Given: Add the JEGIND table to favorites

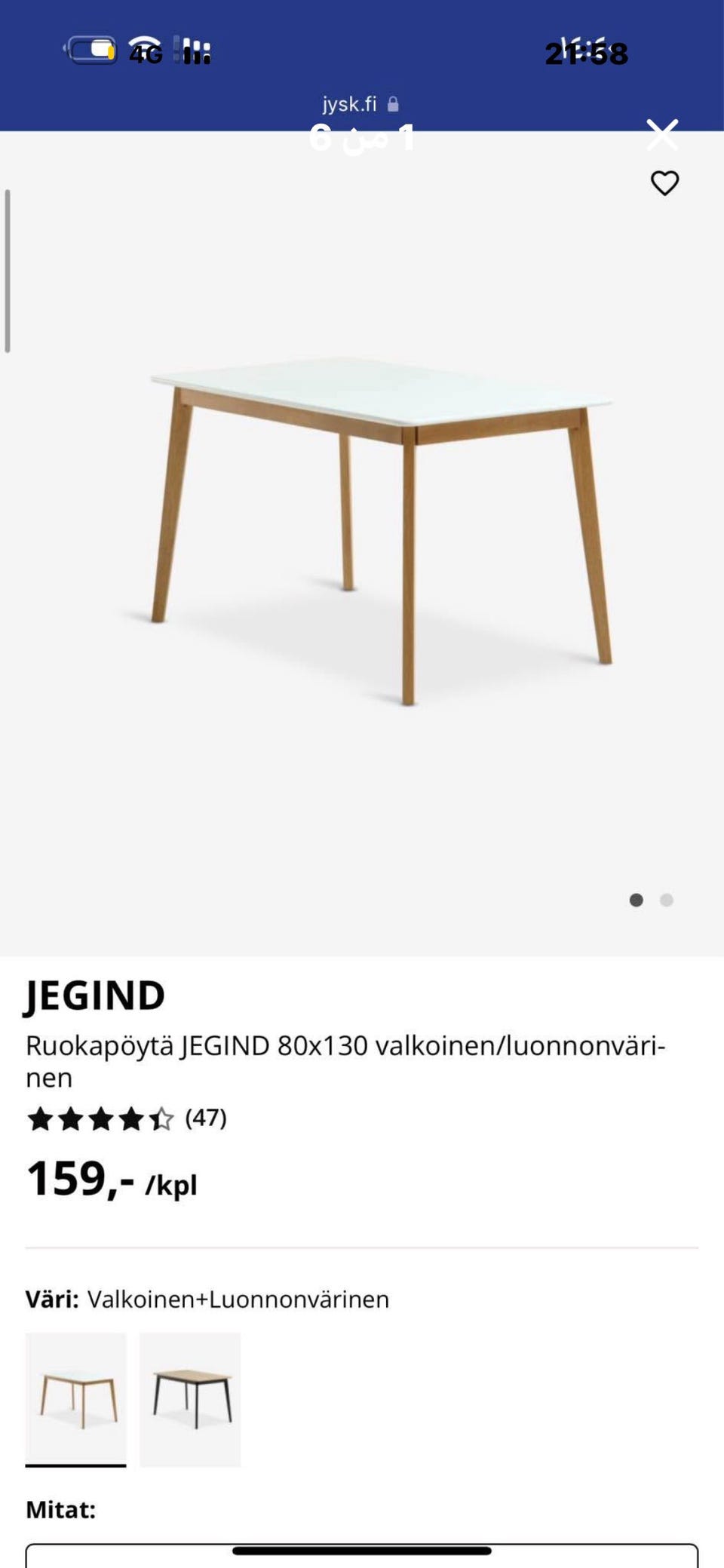Looking at the screenshot, I should coord(664,183).
